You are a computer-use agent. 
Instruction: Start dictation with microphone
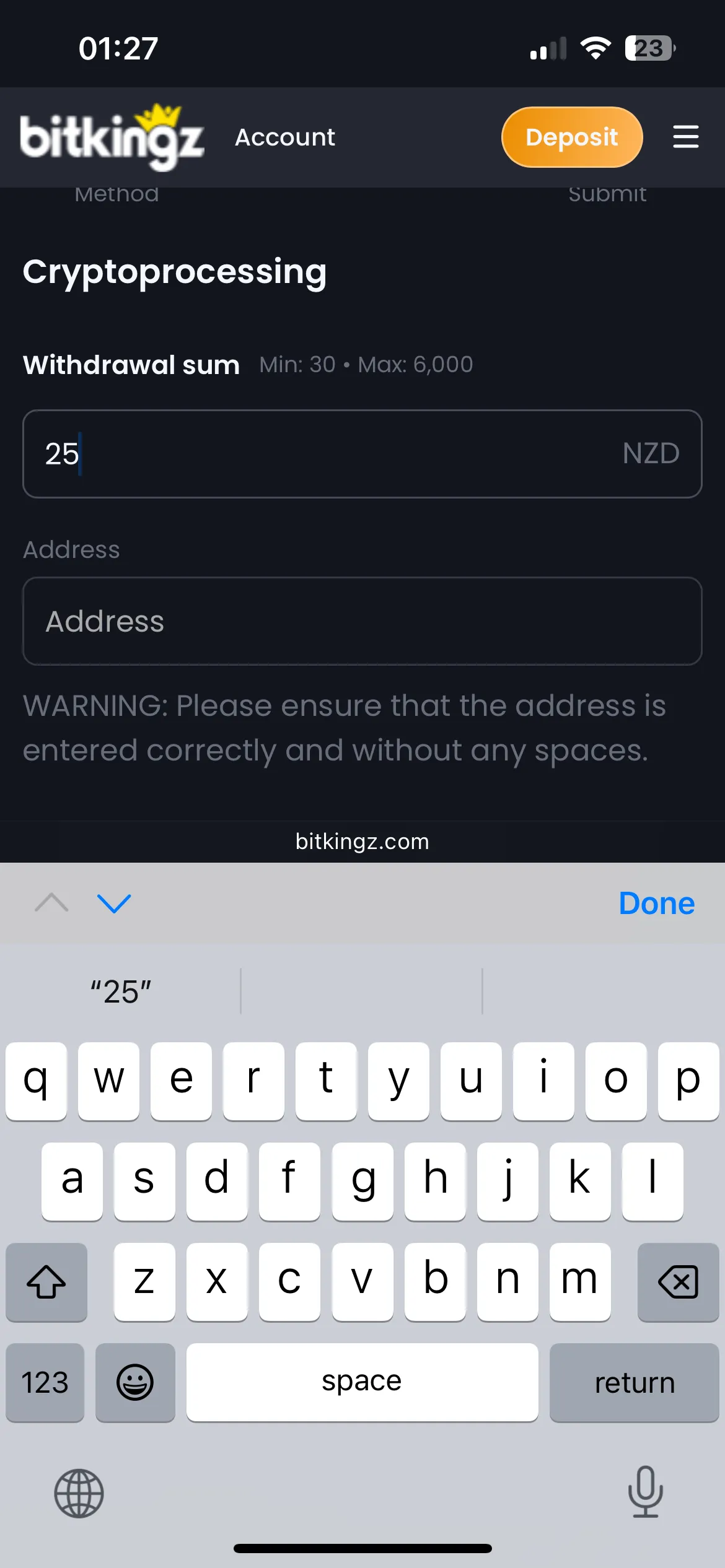coord(645,1492)
